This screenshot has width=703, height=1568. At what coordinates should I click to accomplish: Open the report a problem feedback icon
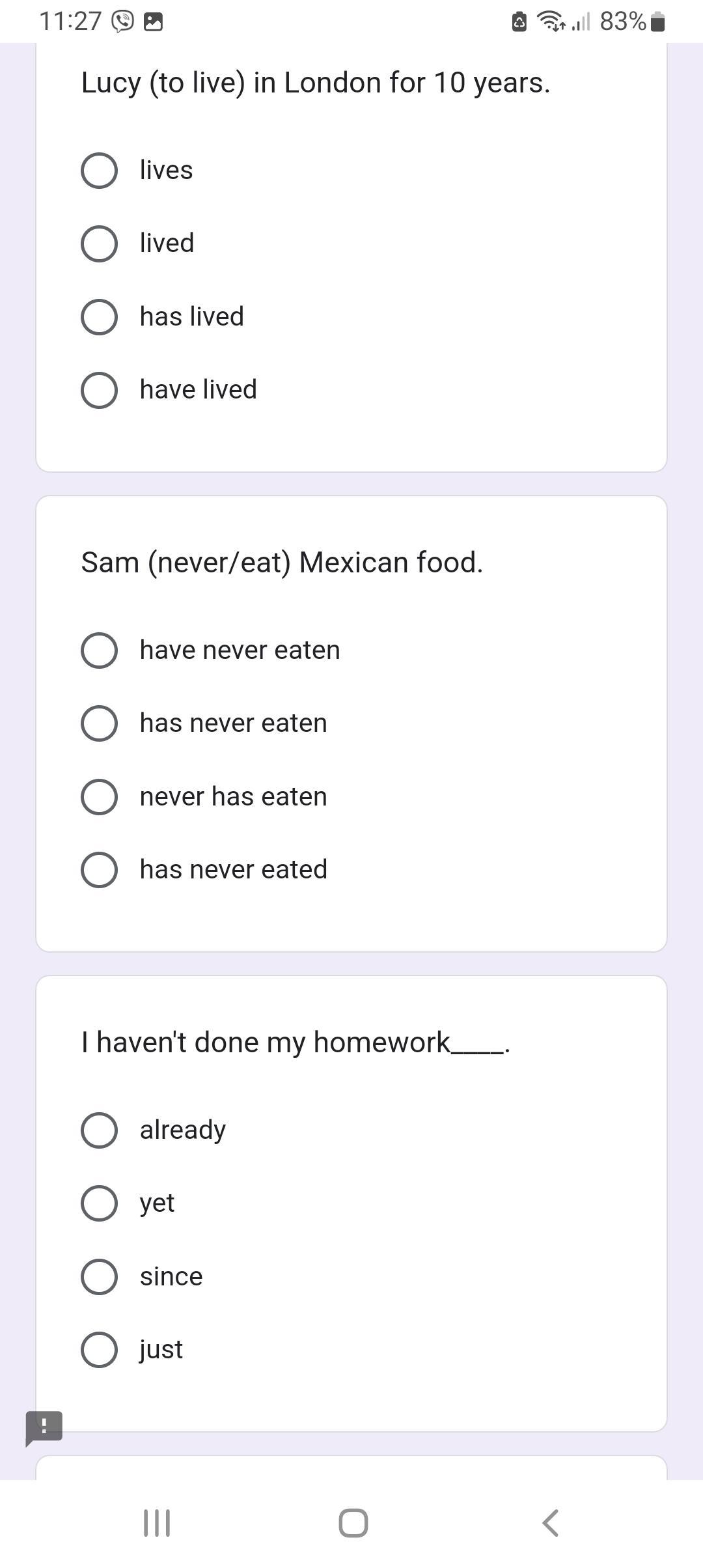(x=44, y=1429)
